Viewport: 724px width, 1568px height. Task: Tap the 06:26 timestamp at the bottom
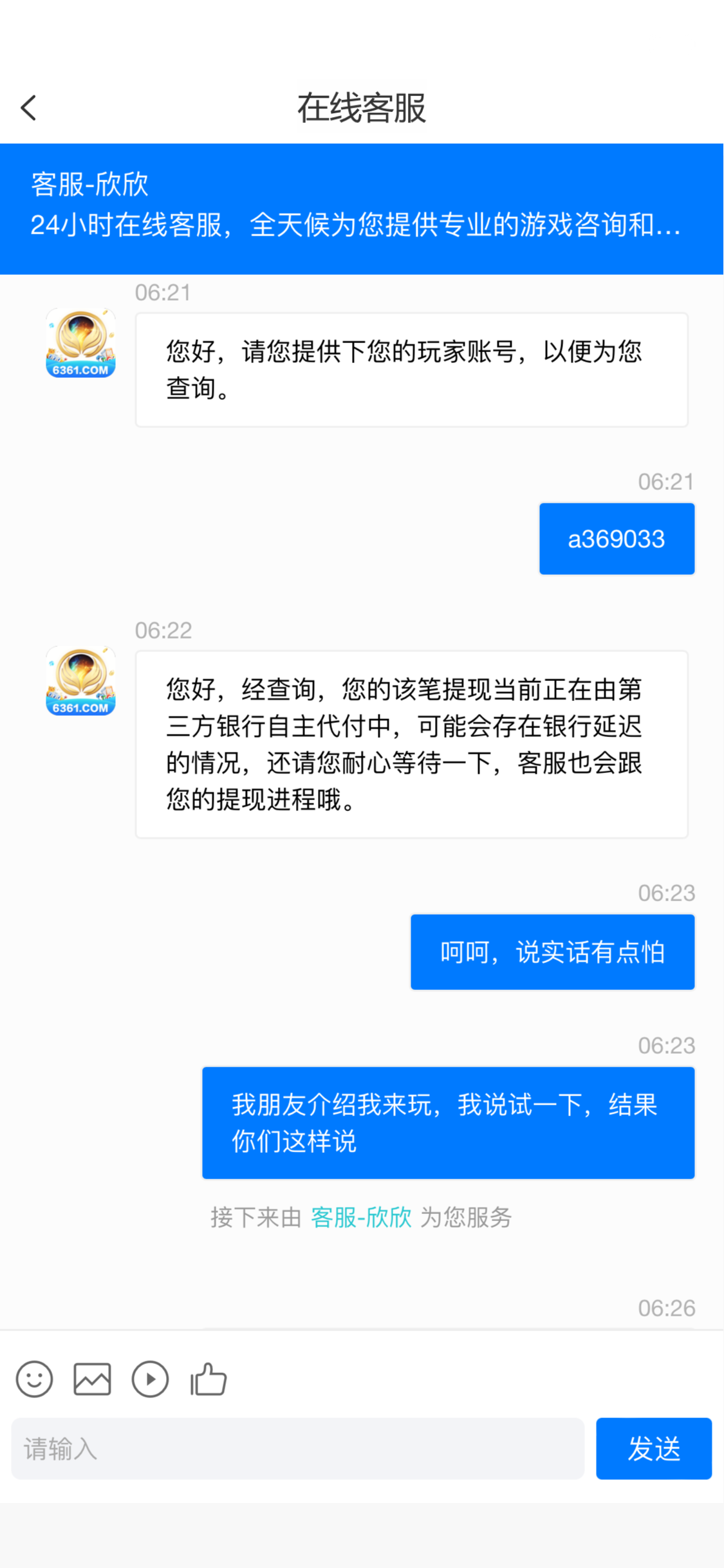click(666, 1307)
